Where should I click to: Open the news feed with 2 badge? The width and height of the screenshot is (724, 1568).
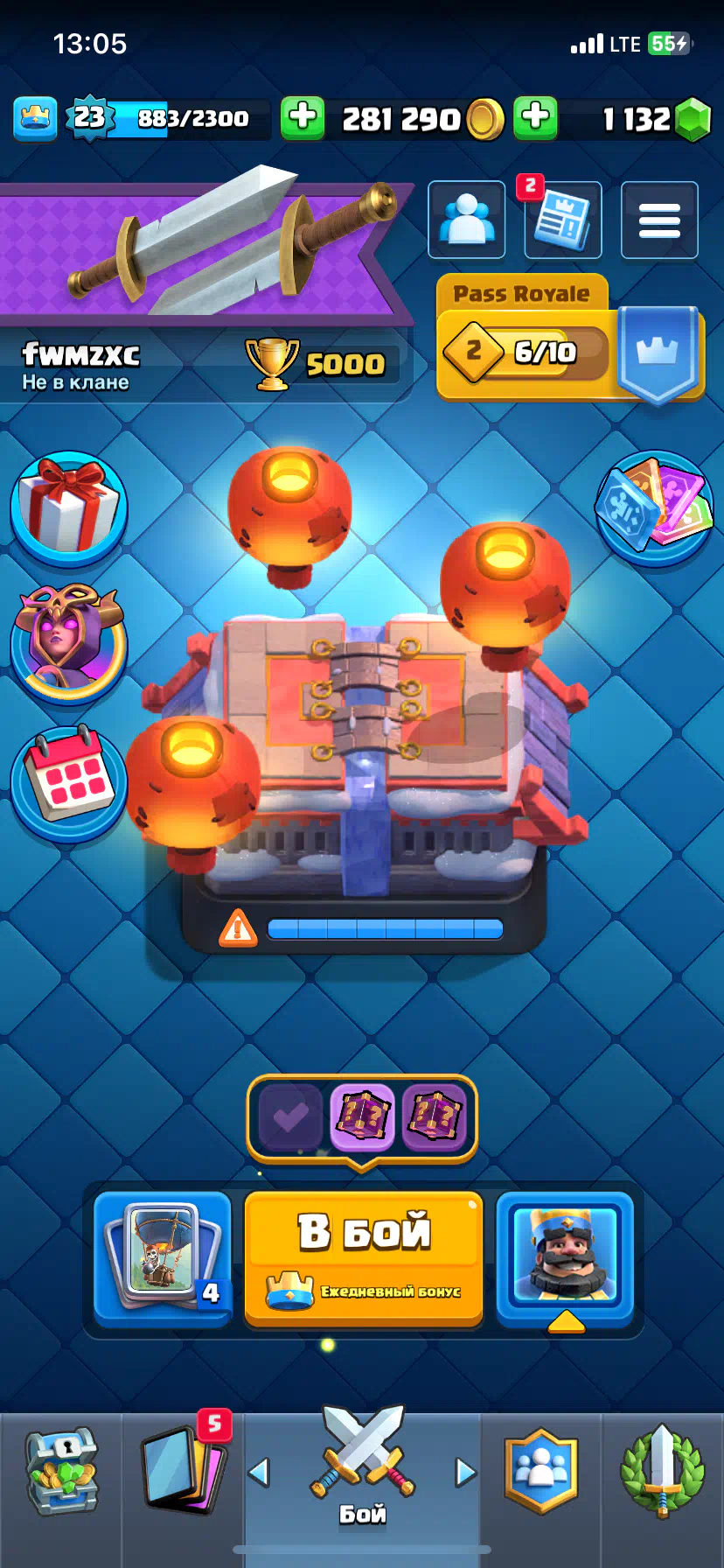562,220
